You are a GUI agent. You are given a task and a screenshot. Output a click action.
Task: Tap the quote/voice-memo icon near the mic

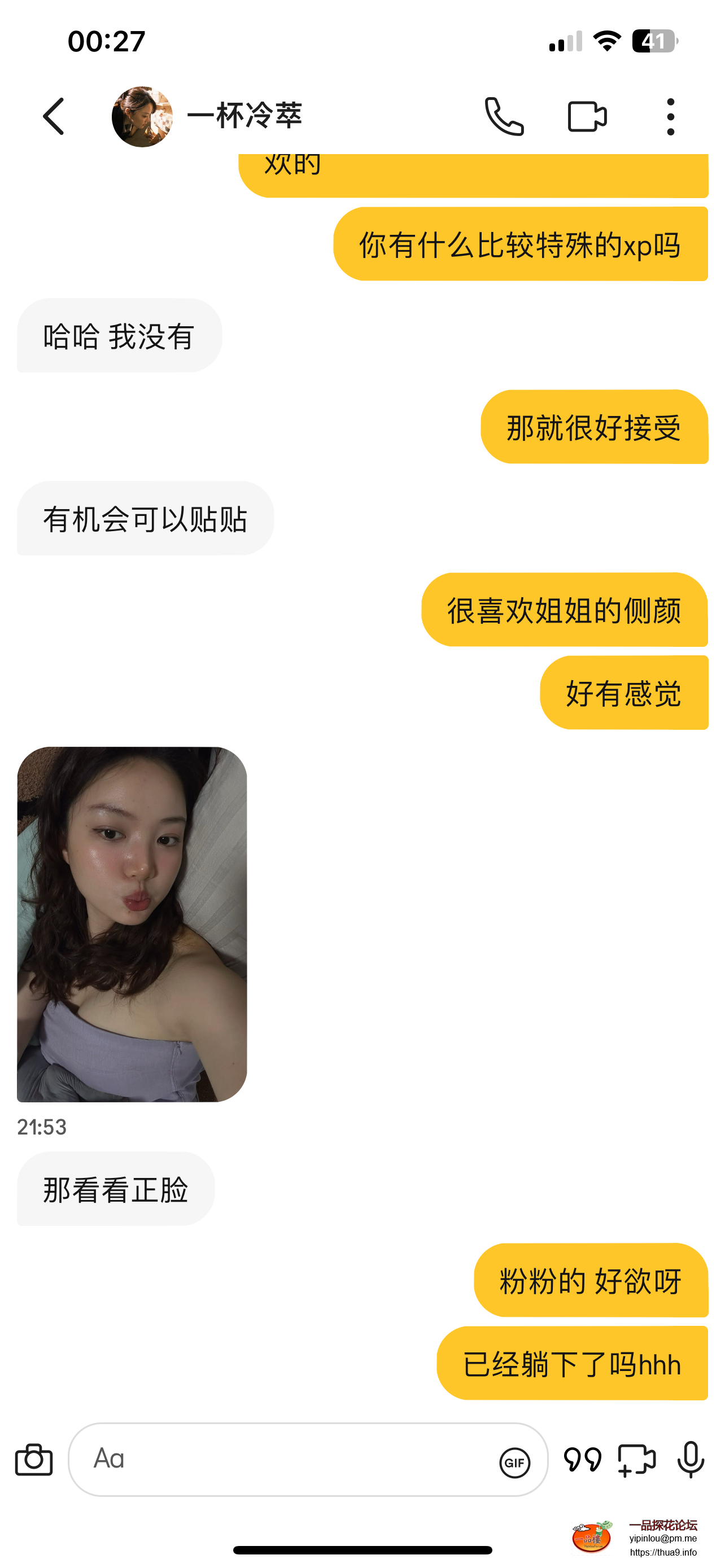tap(583, 1459)
